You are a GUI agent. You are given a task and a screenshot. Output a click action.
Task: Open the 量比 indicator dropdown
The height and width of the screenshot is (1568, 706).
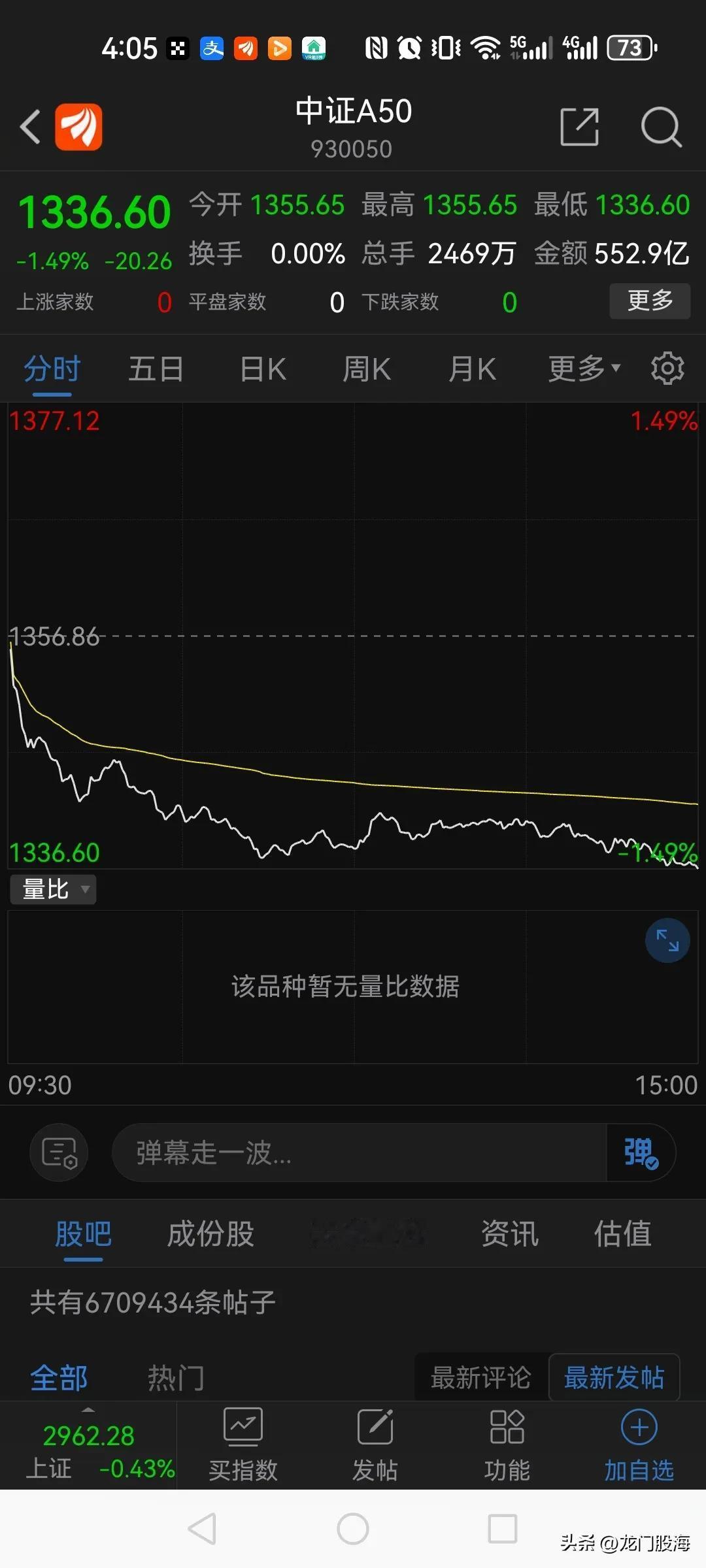[53, 889]
